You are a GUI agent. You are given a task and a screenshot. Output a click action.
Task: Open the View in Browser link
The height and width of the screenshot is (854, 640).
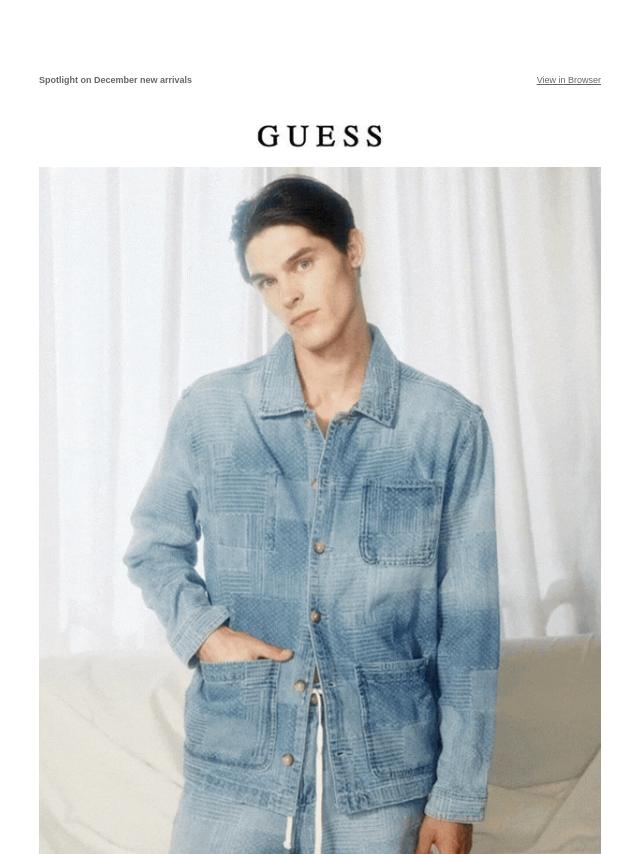568,80
